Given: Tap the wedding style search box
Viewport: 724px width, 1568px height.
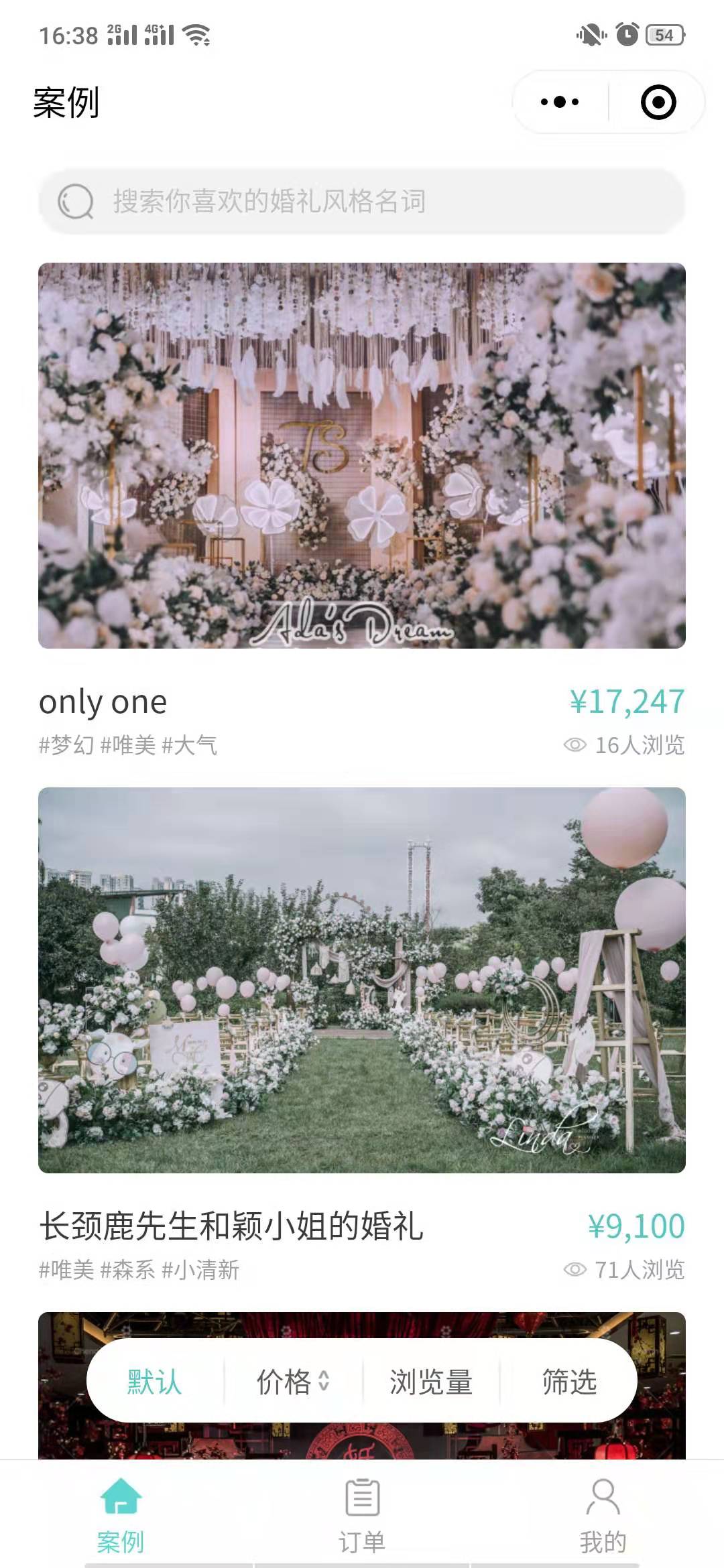Looking at the screenshot, I should pyautogui.click(x=362, y=201).
